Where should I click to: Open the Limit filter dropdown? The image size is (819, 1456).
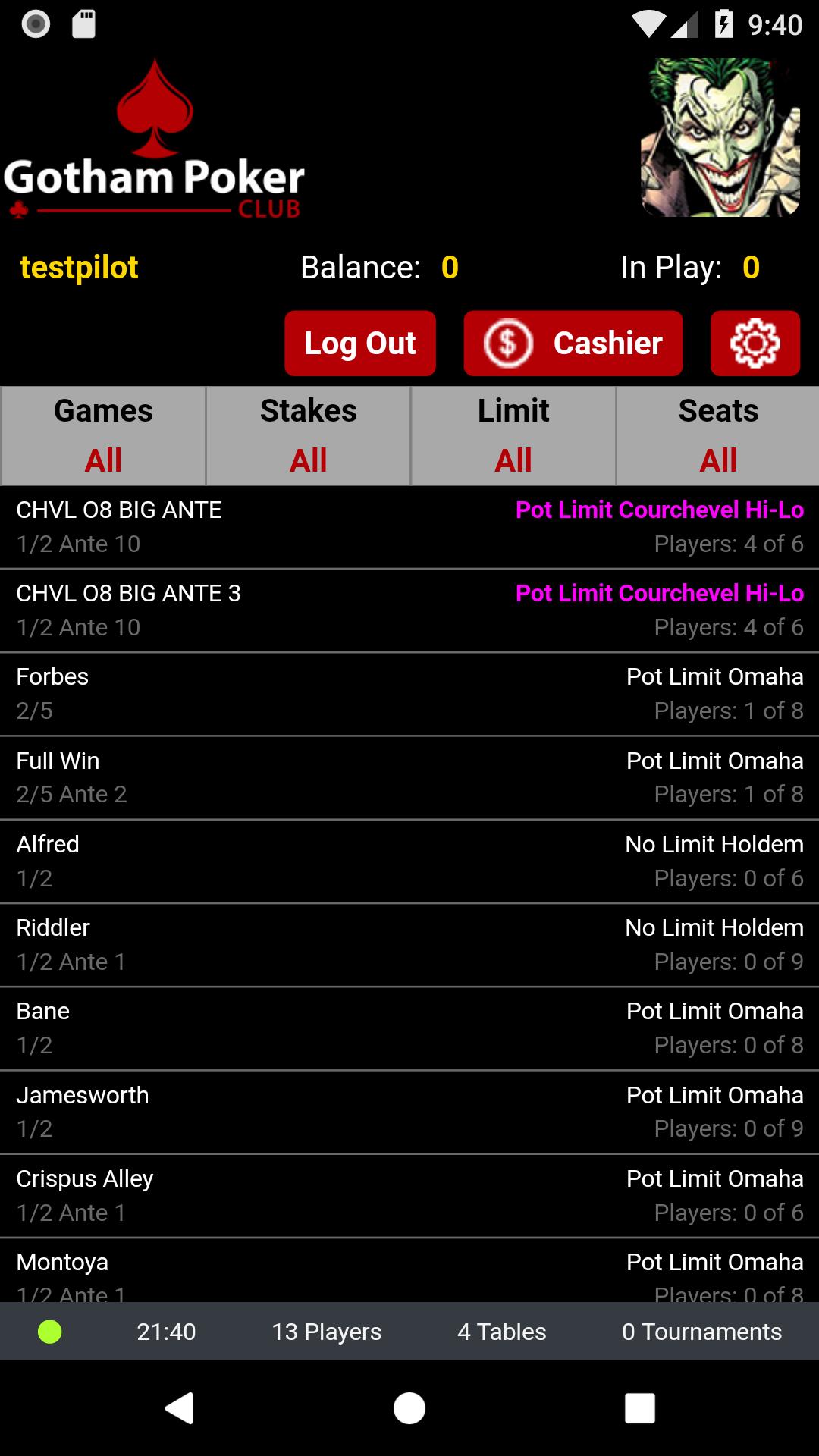[x=513, y=435]
